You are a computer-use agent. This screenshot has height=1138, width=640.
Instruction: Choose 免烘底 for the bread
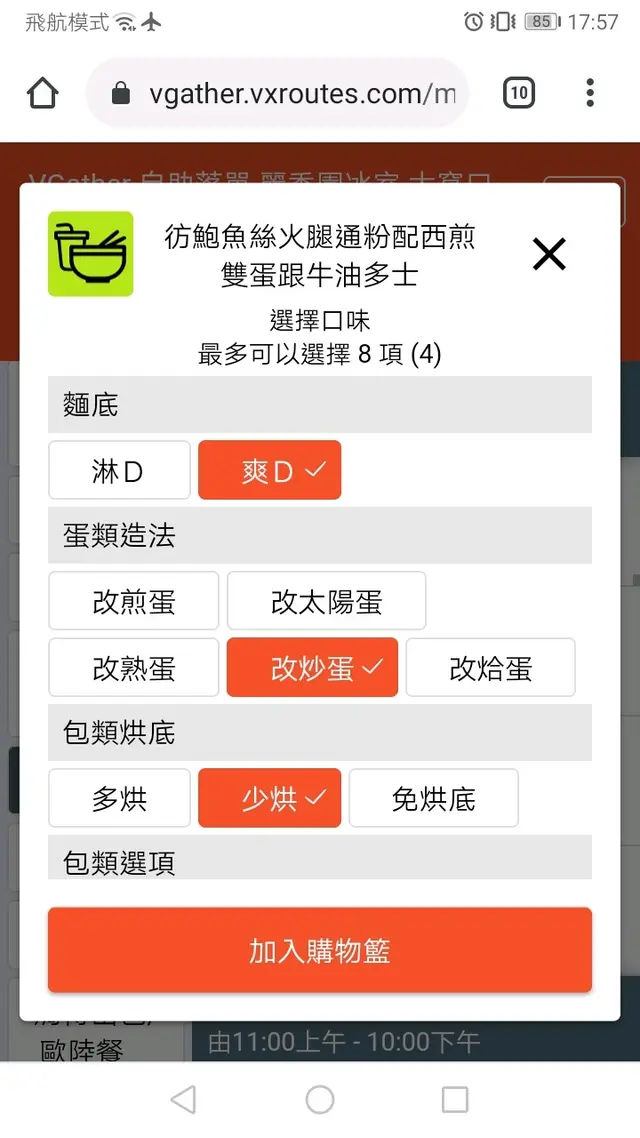(x=433, y=799)
